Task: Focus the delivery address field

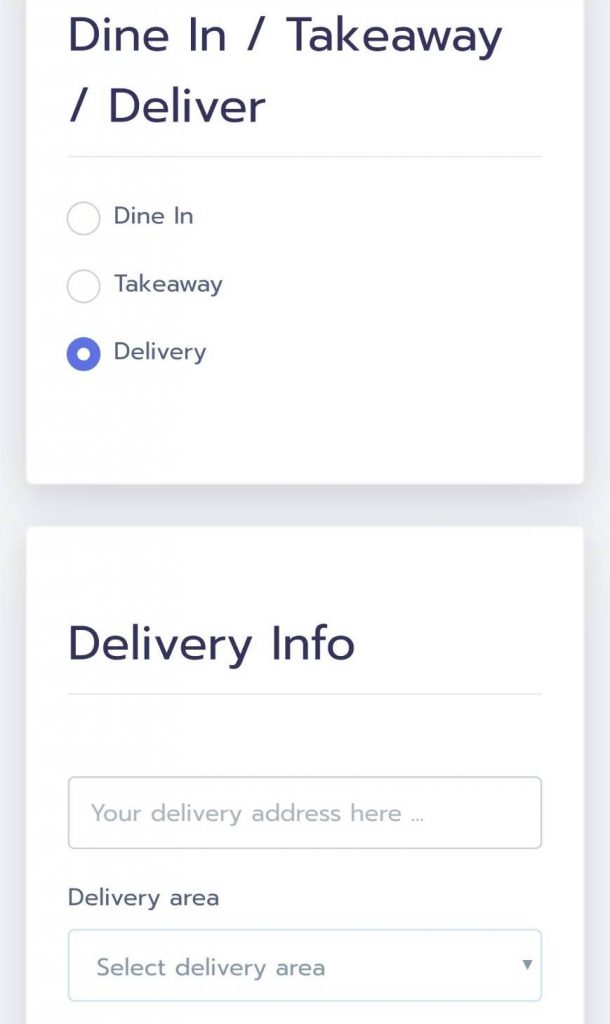Action: pyautogui.click(x=304, y=812)
